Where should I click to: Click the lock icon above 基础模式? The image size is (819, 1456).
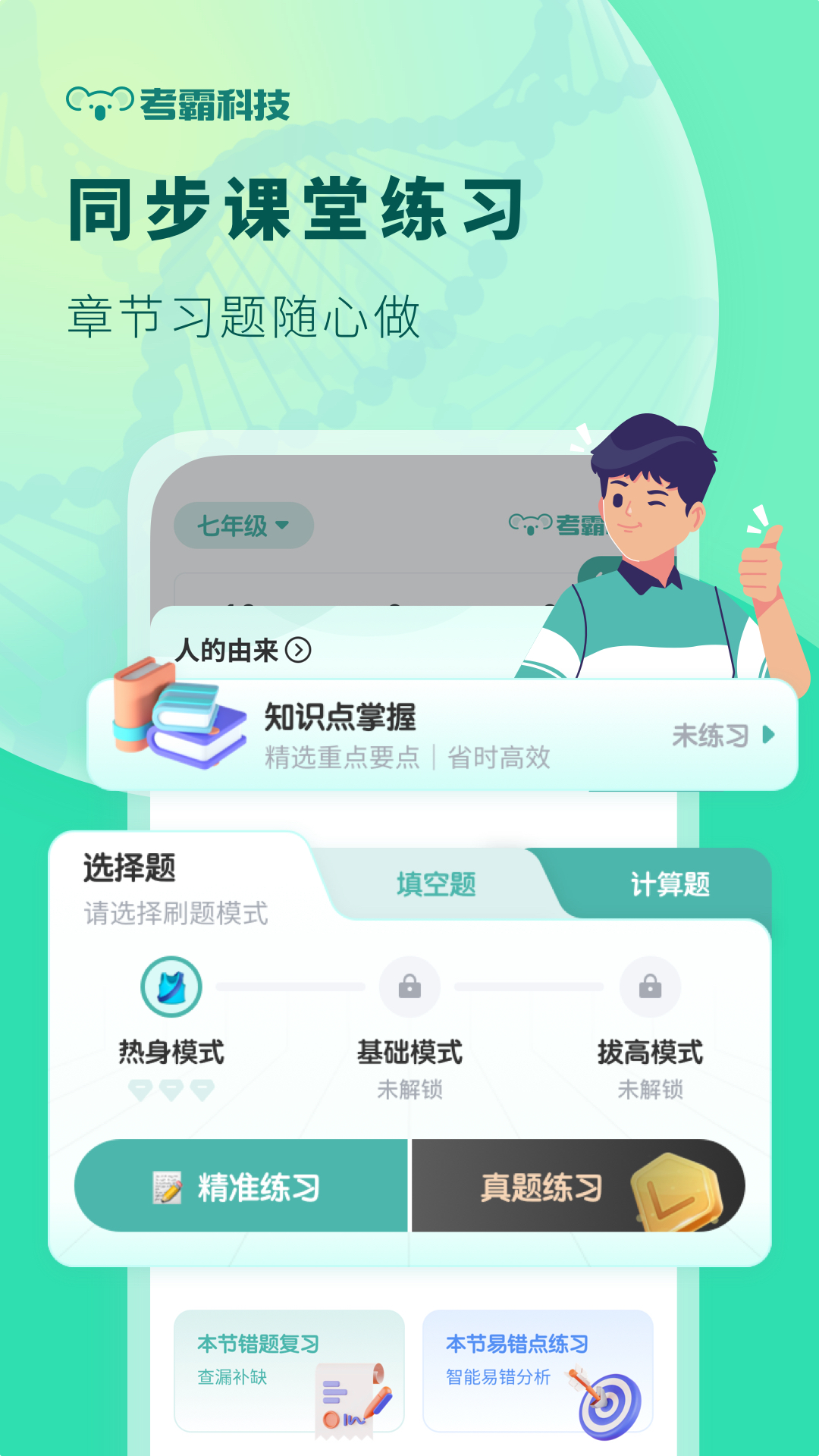[x=409, y=987]
